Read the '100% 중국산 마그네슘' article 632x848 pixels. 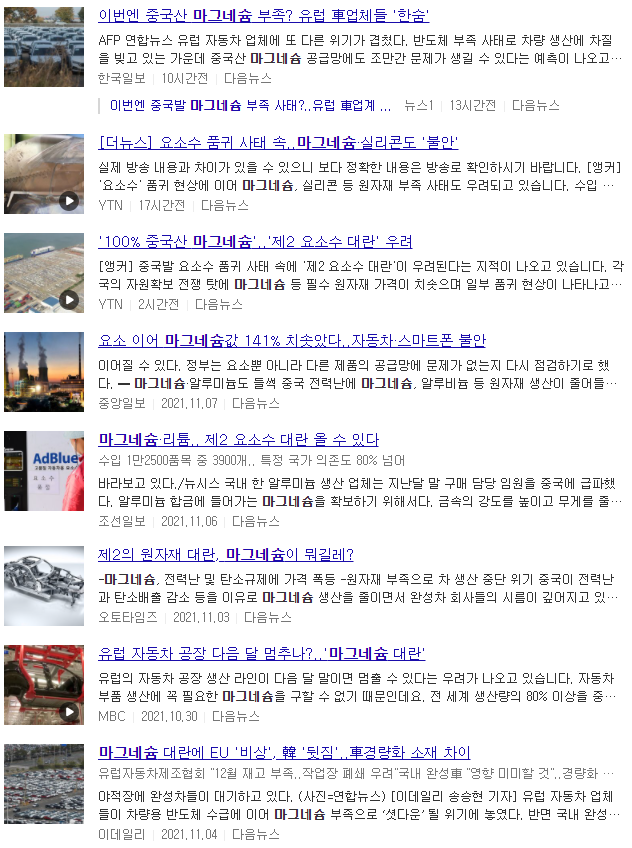pyautogui.click(x=255, y=242)
